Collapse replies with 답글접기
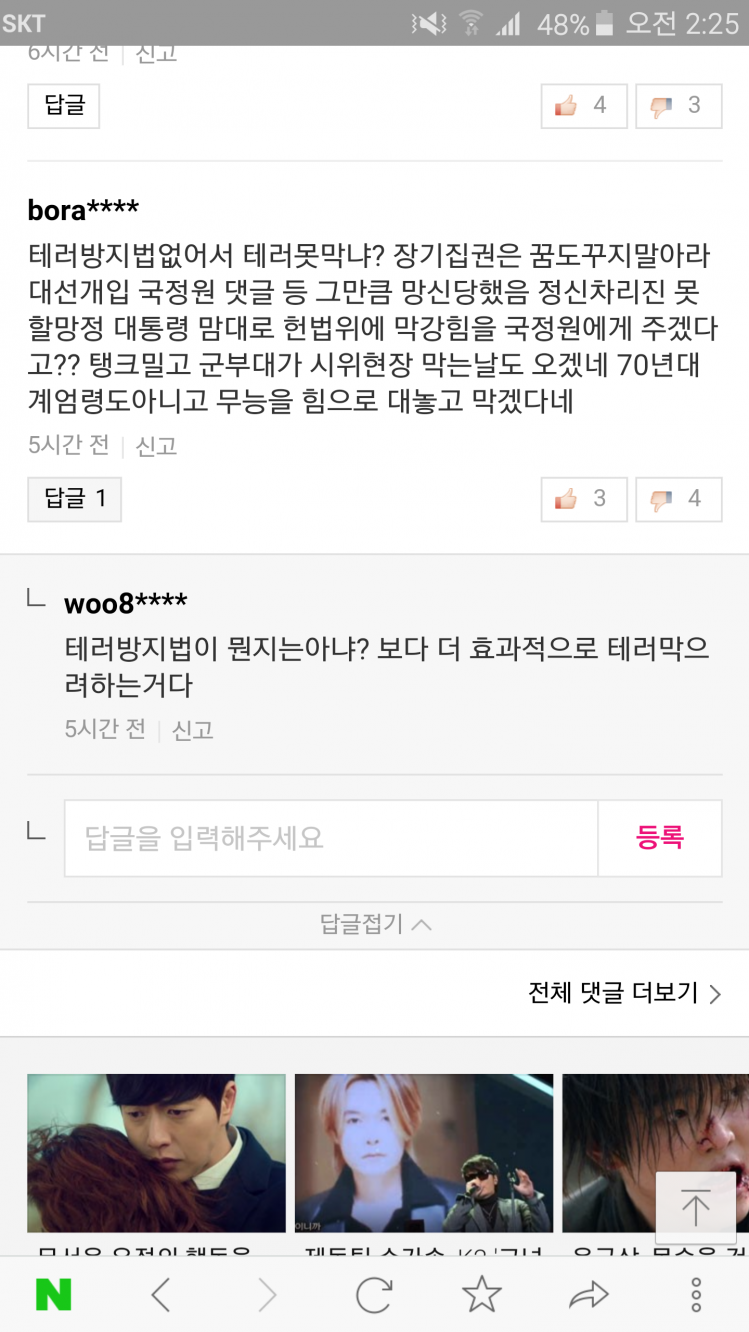Image resolution: width=749 pixels, height=1332 pixels. [375, 924]
